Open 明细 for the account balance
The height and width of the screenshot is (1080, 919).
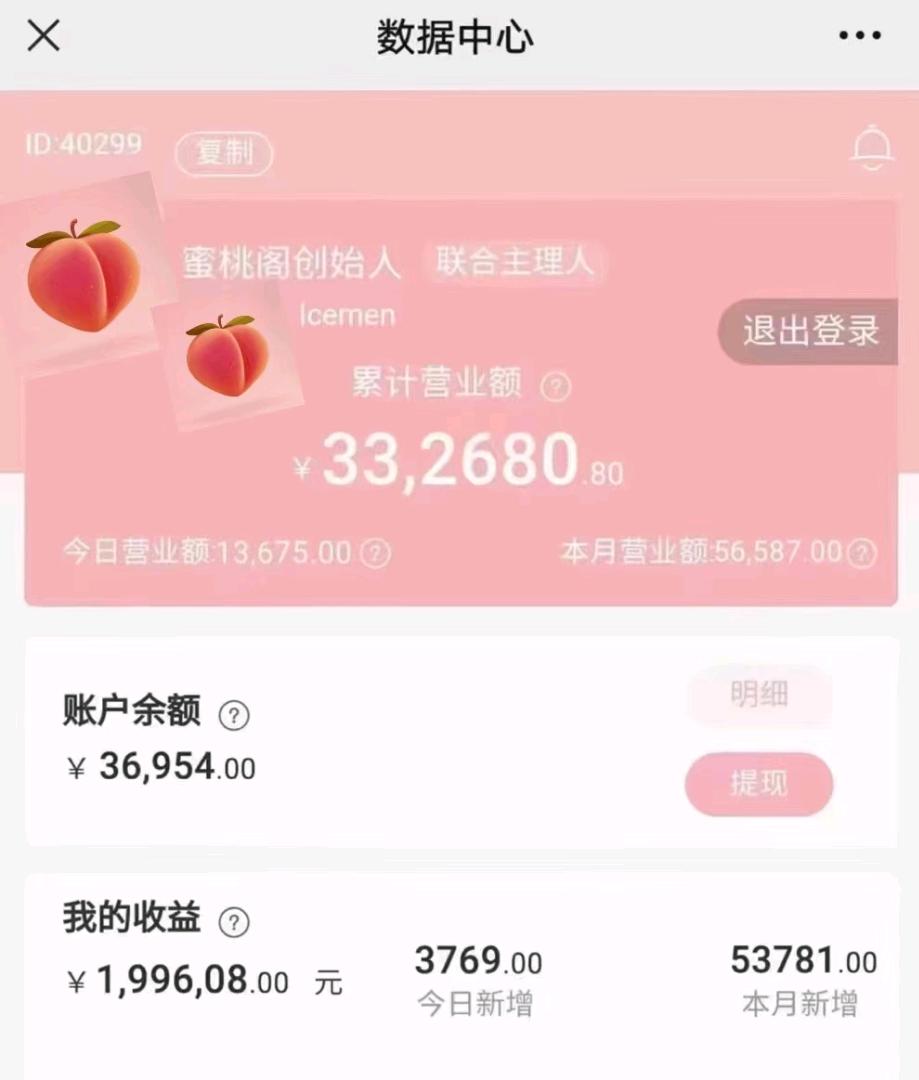(759, 695)
